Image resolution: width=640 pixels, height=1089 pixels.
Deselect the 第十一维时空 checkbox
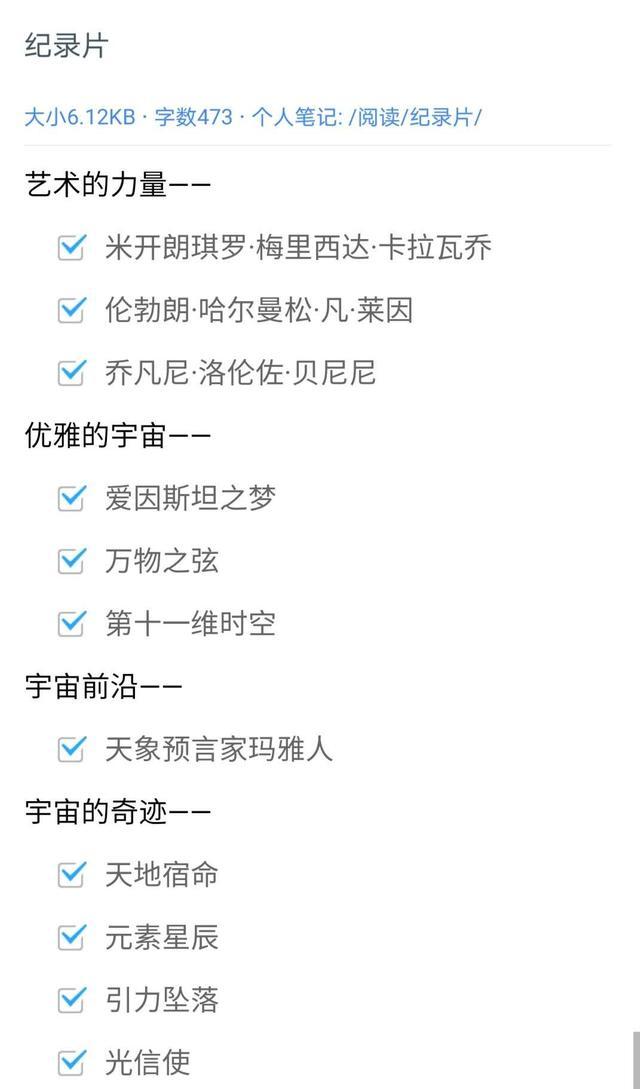72,624
